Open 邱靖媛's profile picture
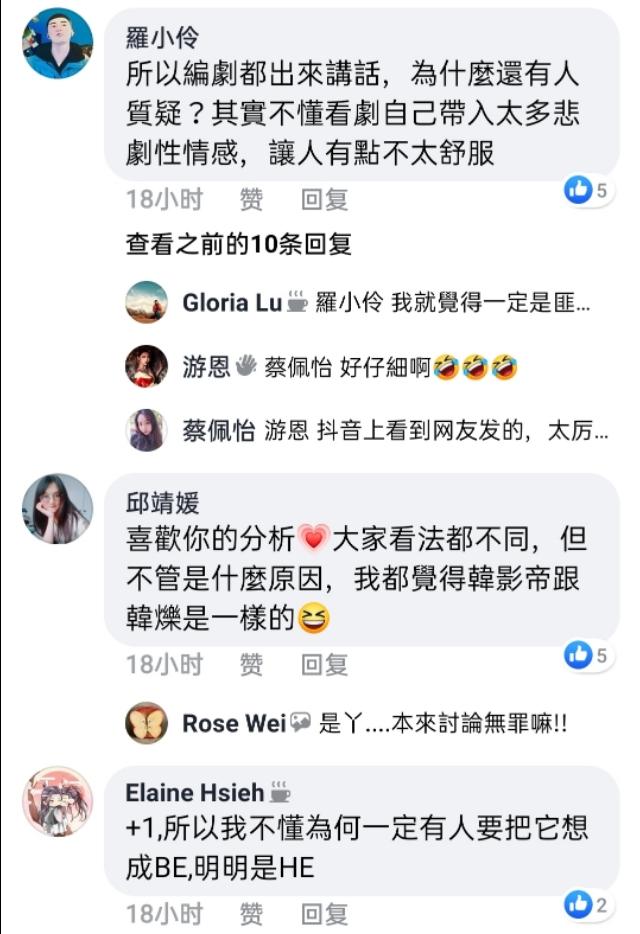 pyautogui.click(x=58, y=509)
